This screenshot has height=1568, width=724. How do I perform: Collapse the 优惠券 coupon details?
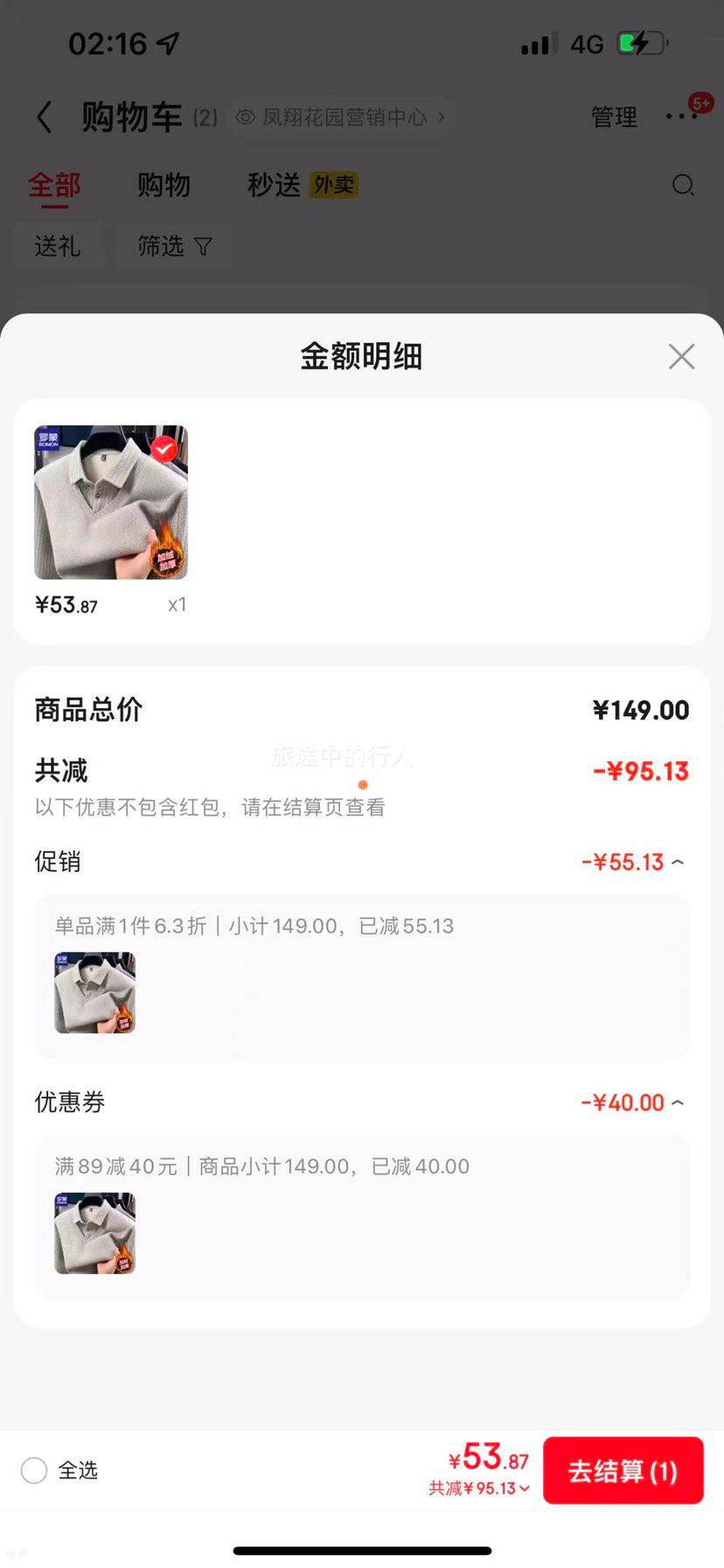679,1102
